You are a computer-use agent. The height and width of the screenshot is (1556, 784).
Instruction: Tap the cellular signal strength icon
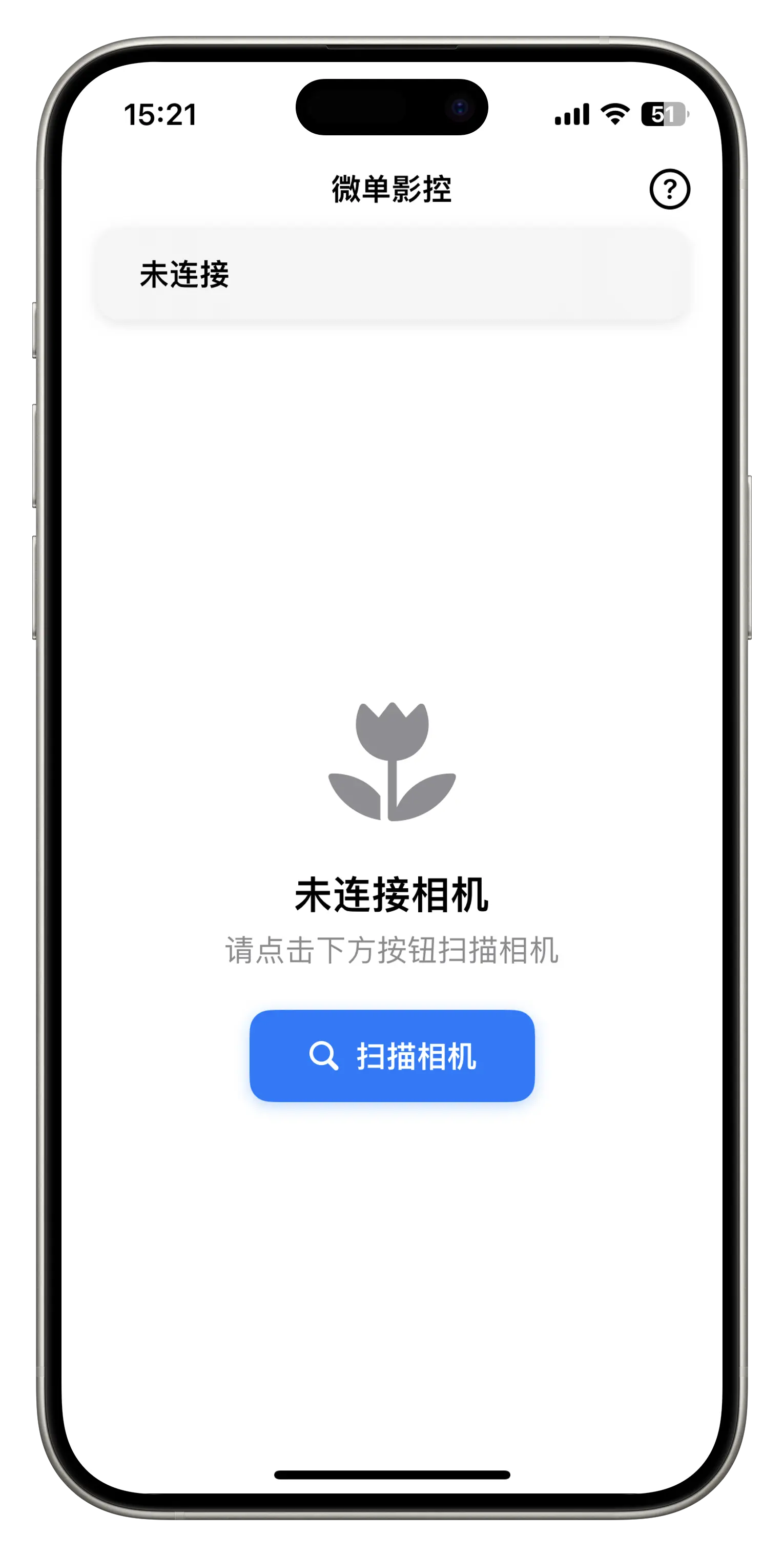coord(572,115)
